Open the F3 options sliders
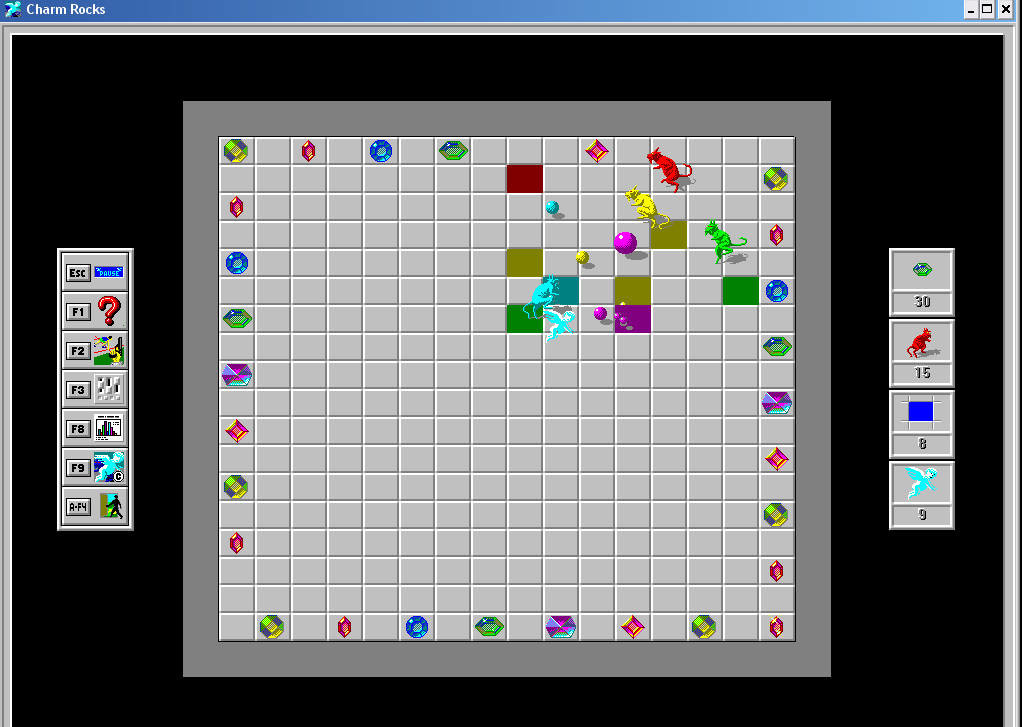Screen dimensions: 1022x727 coord(95,389)
